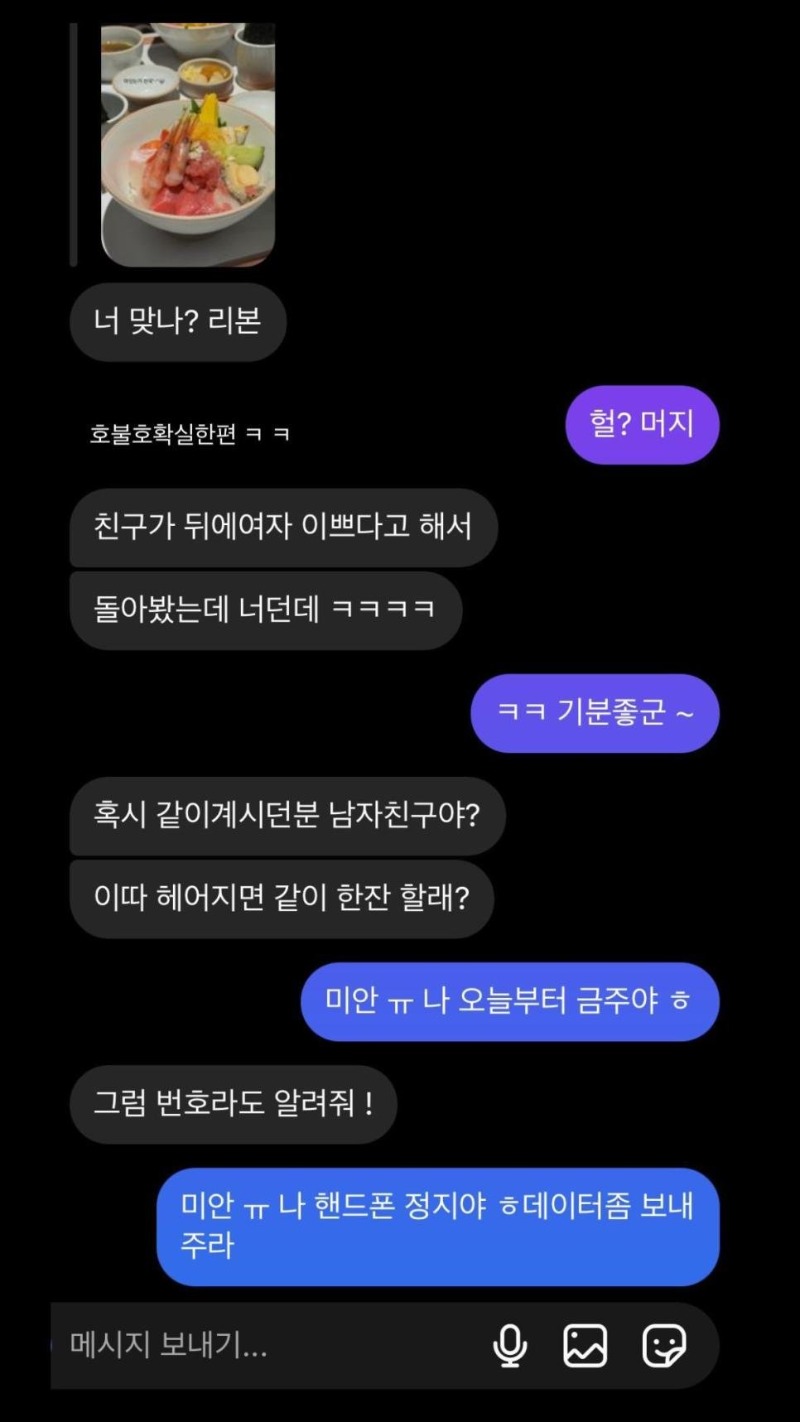Screen dimensions: 800x1422
Task: Open the sticker picker
Action: [x=664, y=1345]
